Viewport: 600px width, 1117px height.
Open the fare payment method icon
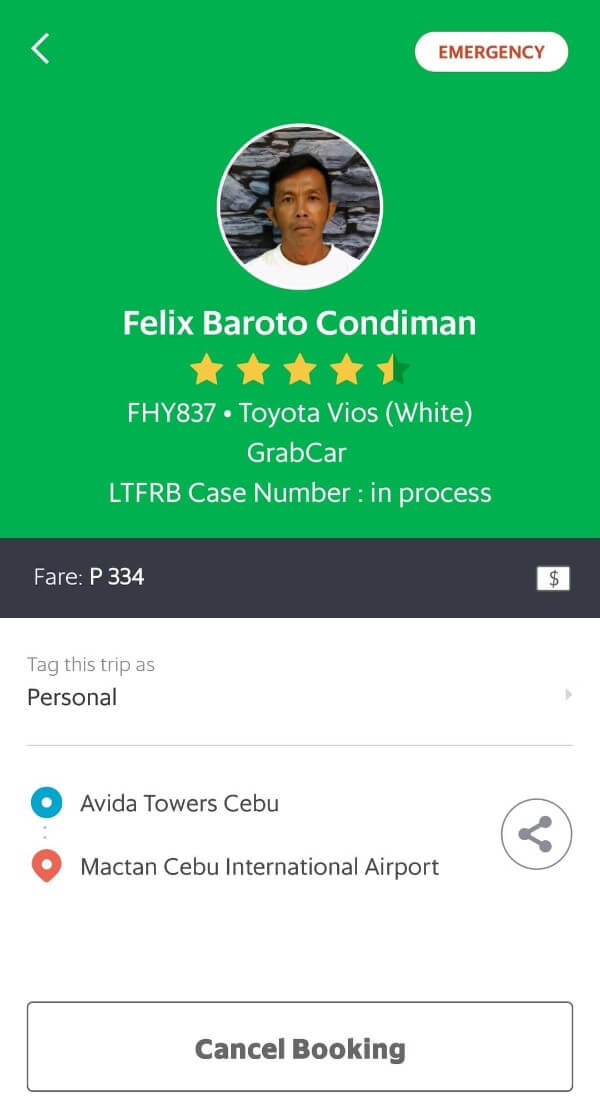click(553, 578)
